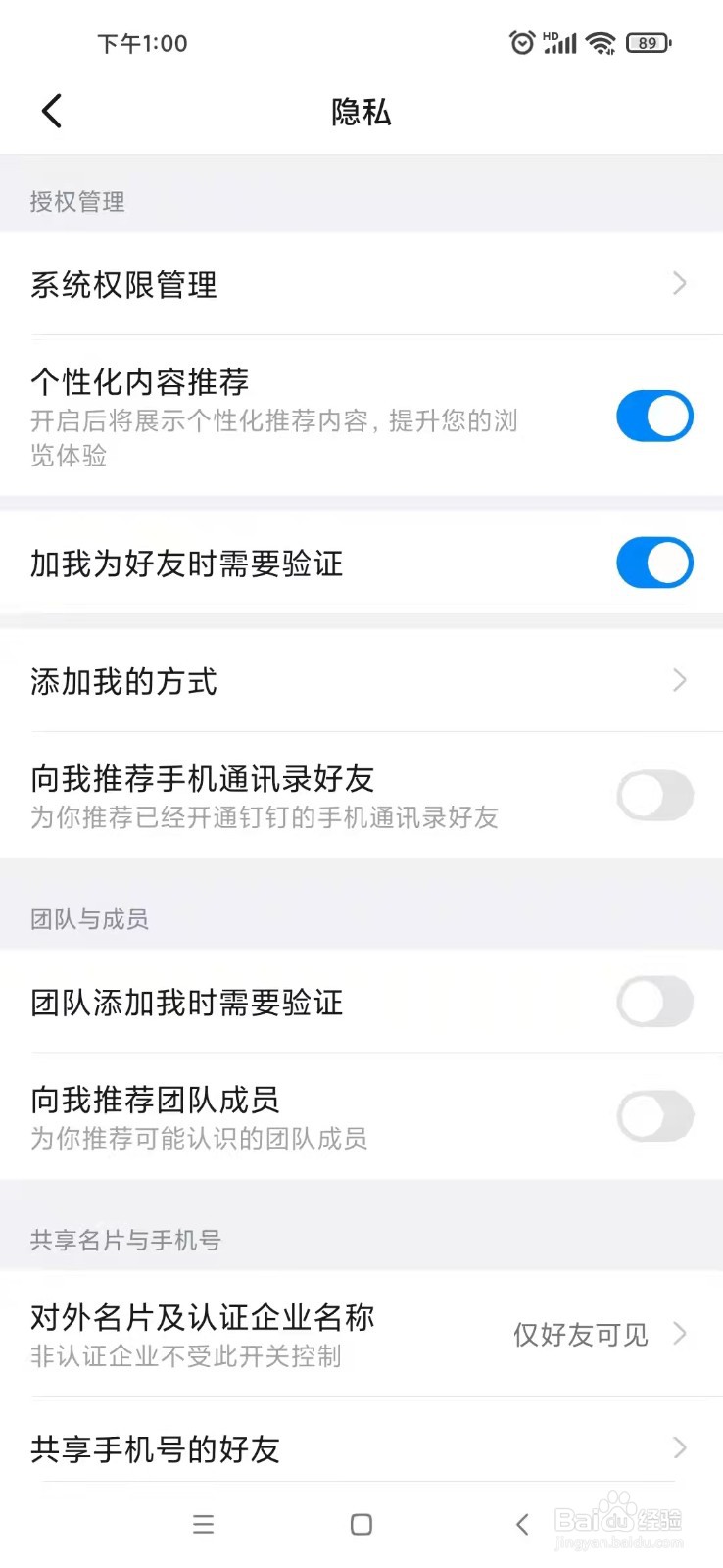The height and width of the screenshot is (1568, 723).
Task: Tap the Android back navigation arrow
Action: 521,1525
